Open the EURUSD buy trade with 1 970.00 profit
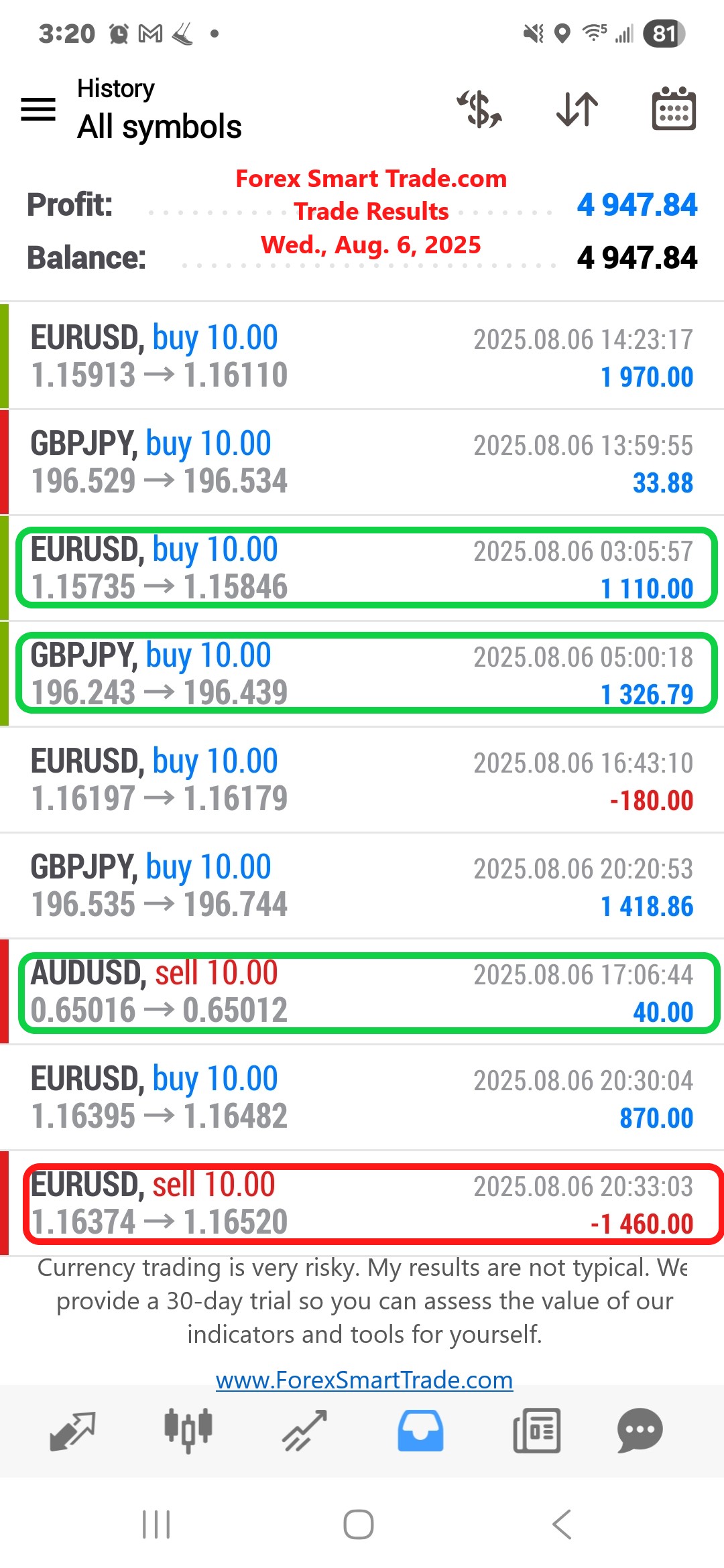 coord(362,355)
